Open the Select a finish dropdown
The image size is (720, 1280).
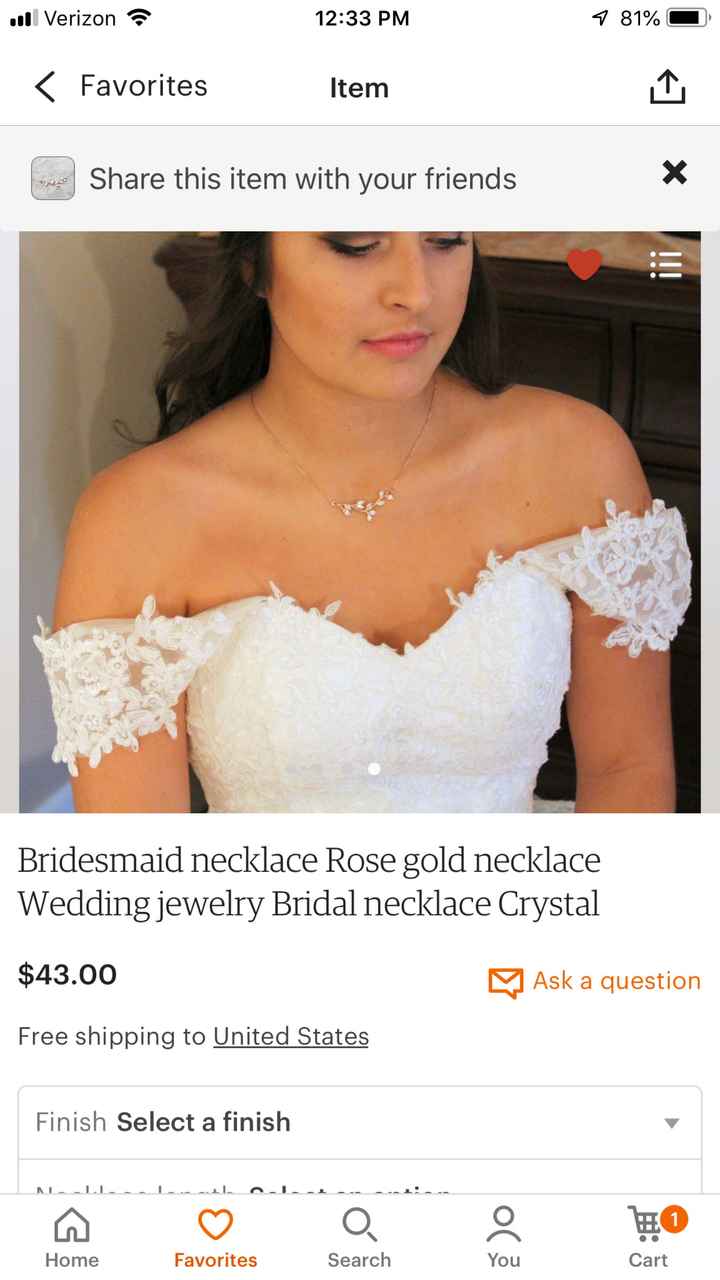click(359, 1122)
